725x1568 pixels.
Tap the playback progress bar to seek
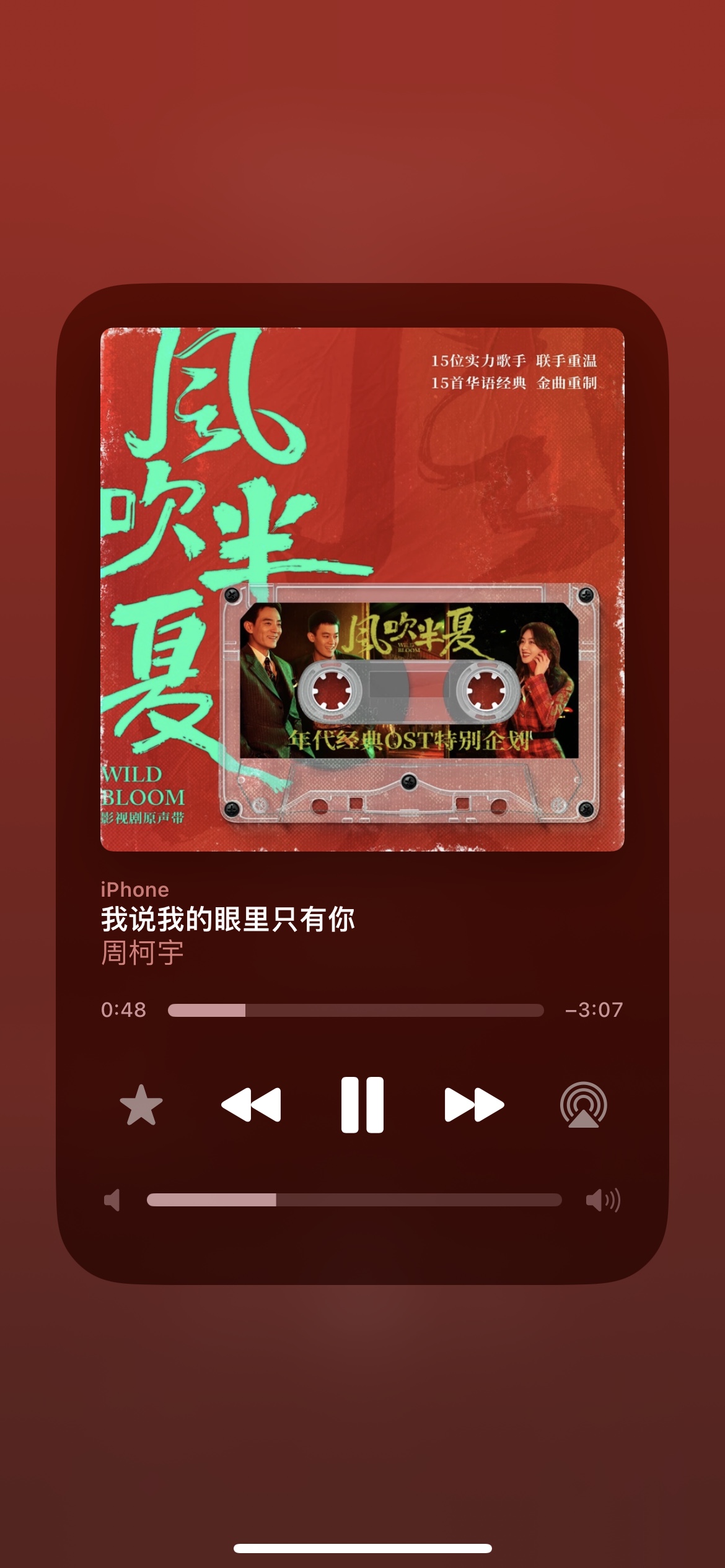(x=356, y=1010)
